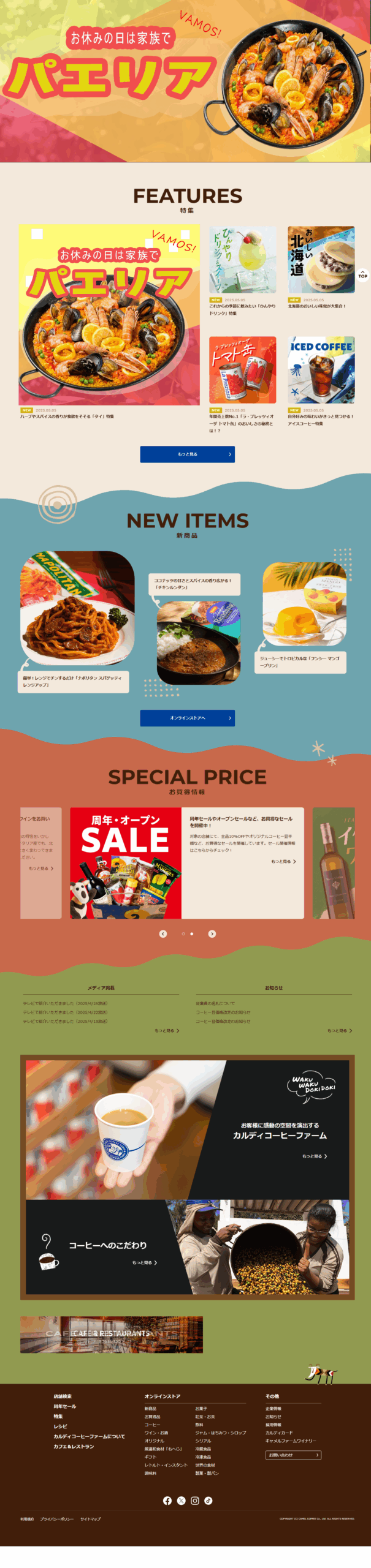The height and width of the screenshot is (1568, 371).
Task: Open the ICED COFFEE feature card
Action: 321,370
